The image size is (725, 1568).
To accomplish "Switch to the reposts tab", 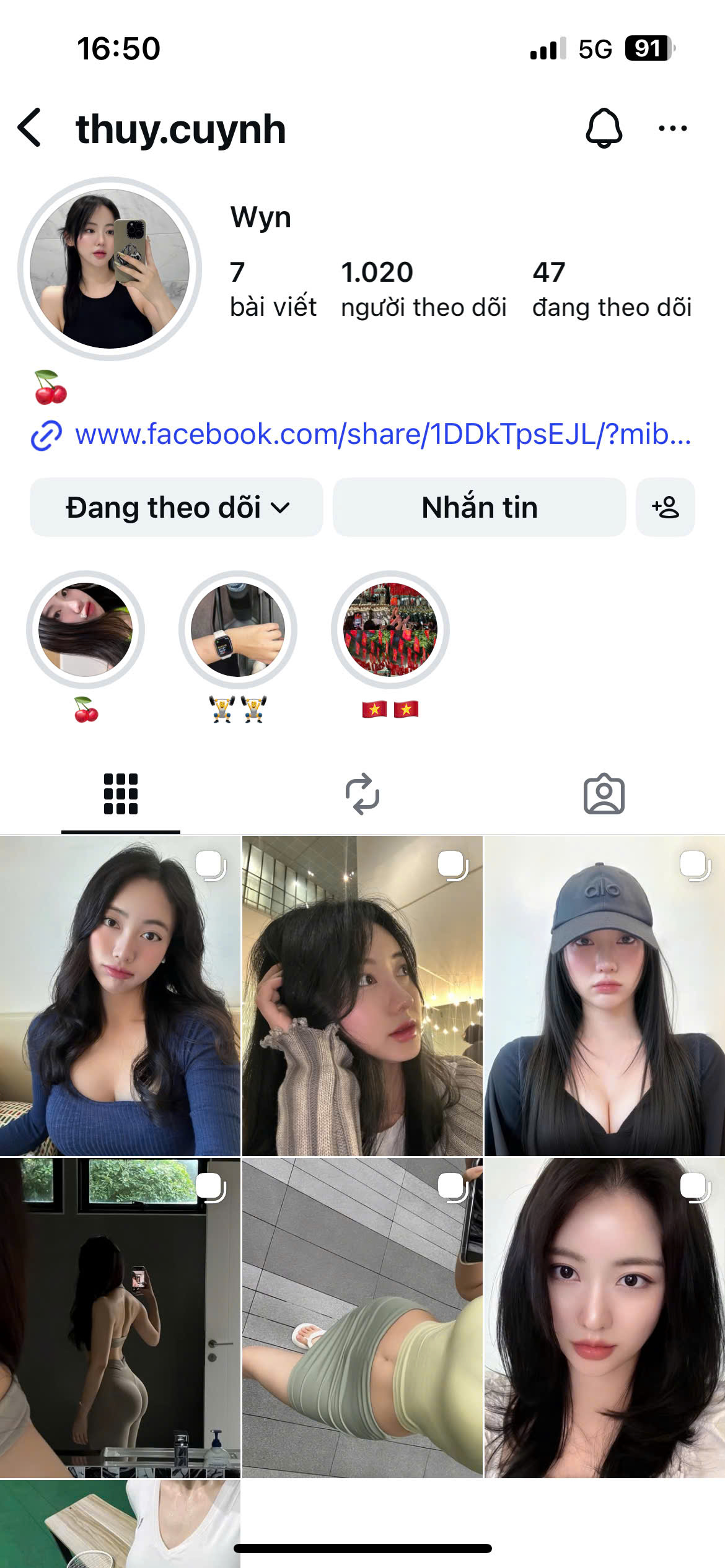I will (x=362, y=794).
